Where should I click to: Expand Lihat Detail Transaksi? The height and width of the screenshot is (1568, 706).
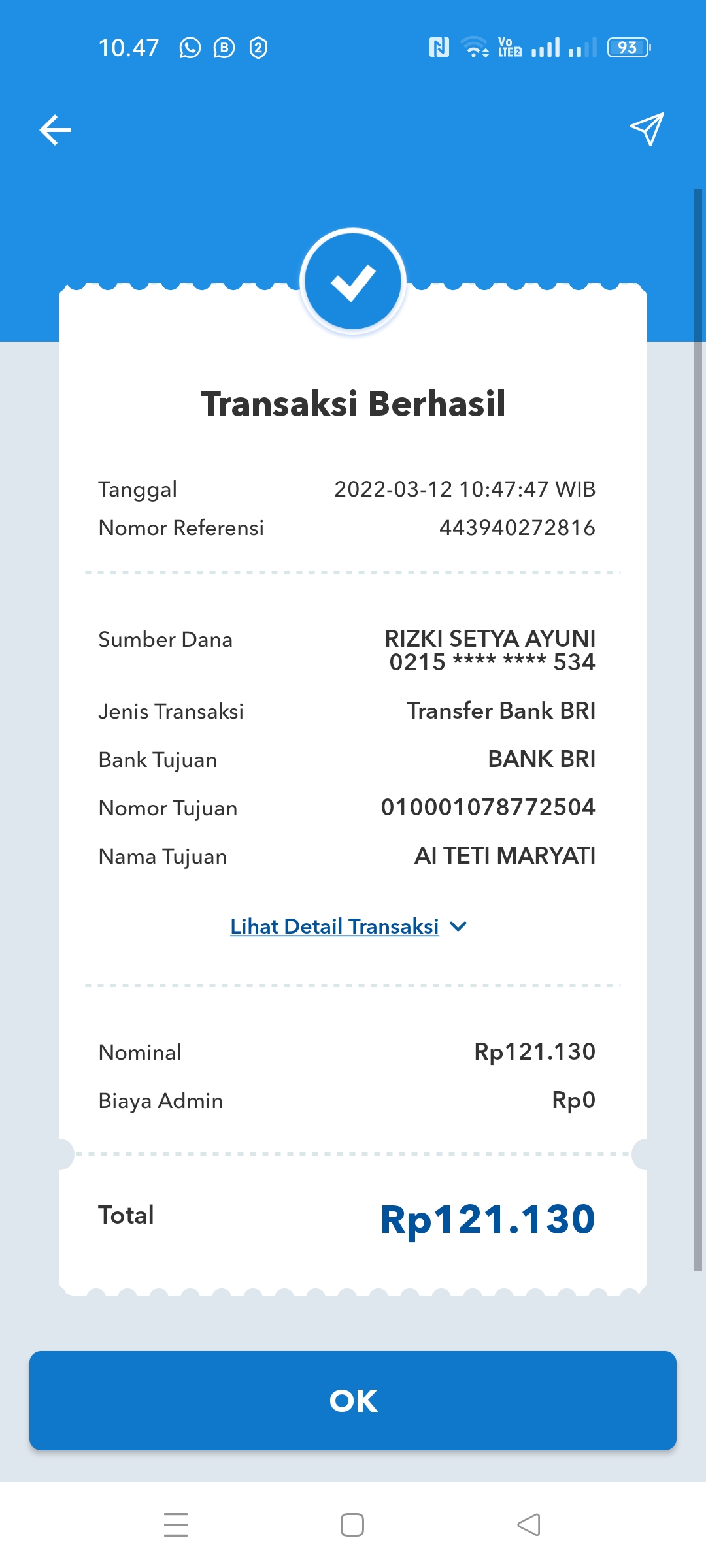pos(348,926)
